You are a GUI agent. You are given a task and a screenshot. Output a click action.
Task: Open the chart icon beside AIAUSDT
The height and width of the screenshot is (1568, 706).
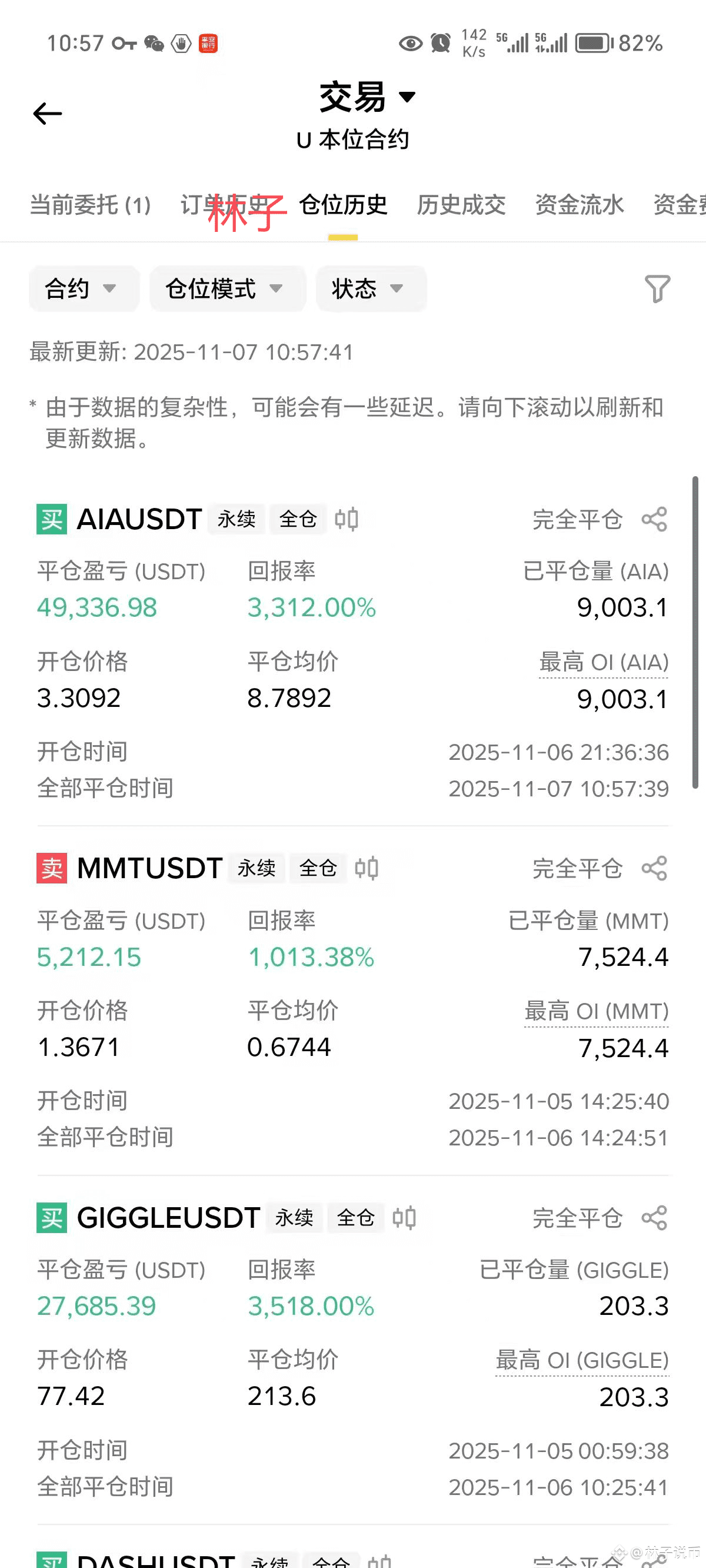pyautogui.click(x=347, y=519)
